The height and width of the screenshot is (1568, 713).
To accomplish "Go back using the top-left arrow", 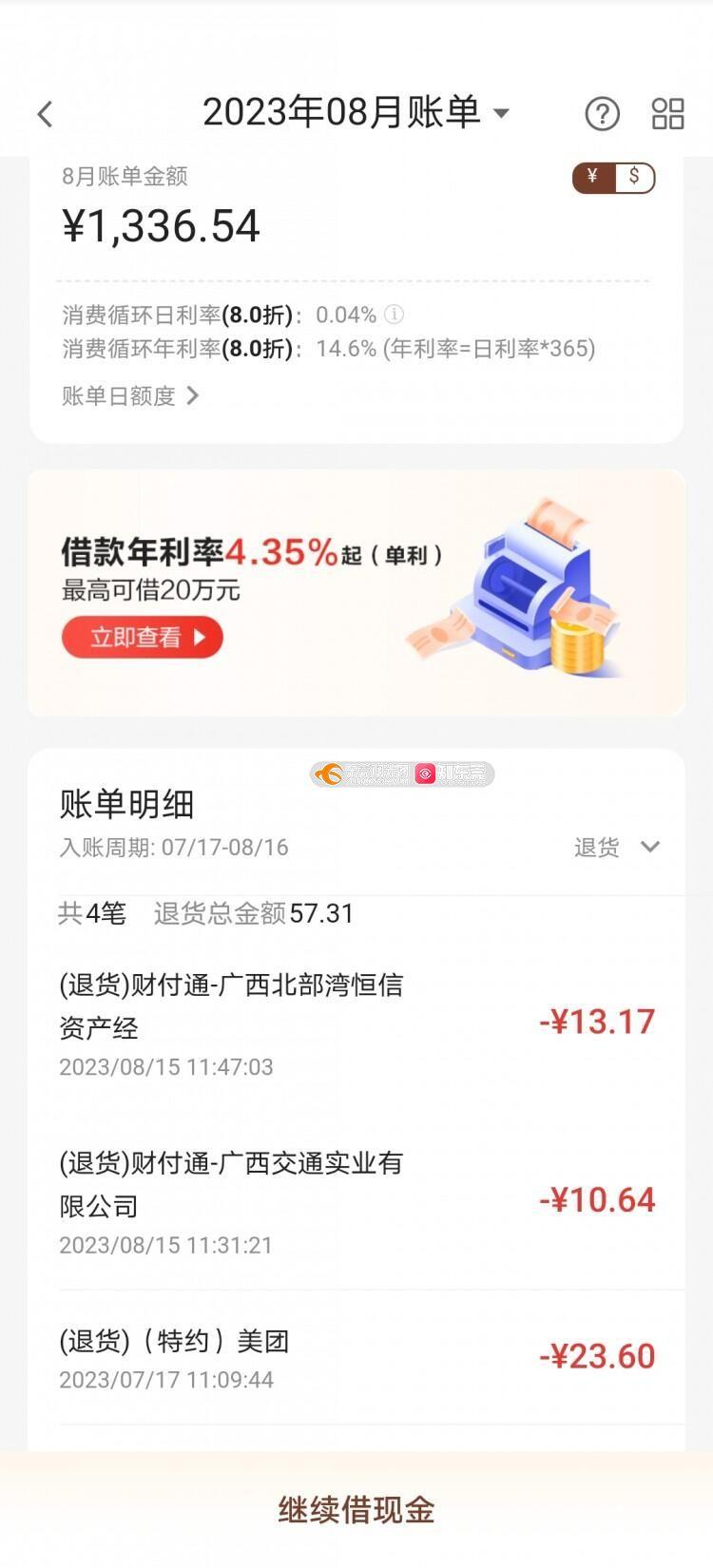I will pyautogui.click(x=45, y=114).
